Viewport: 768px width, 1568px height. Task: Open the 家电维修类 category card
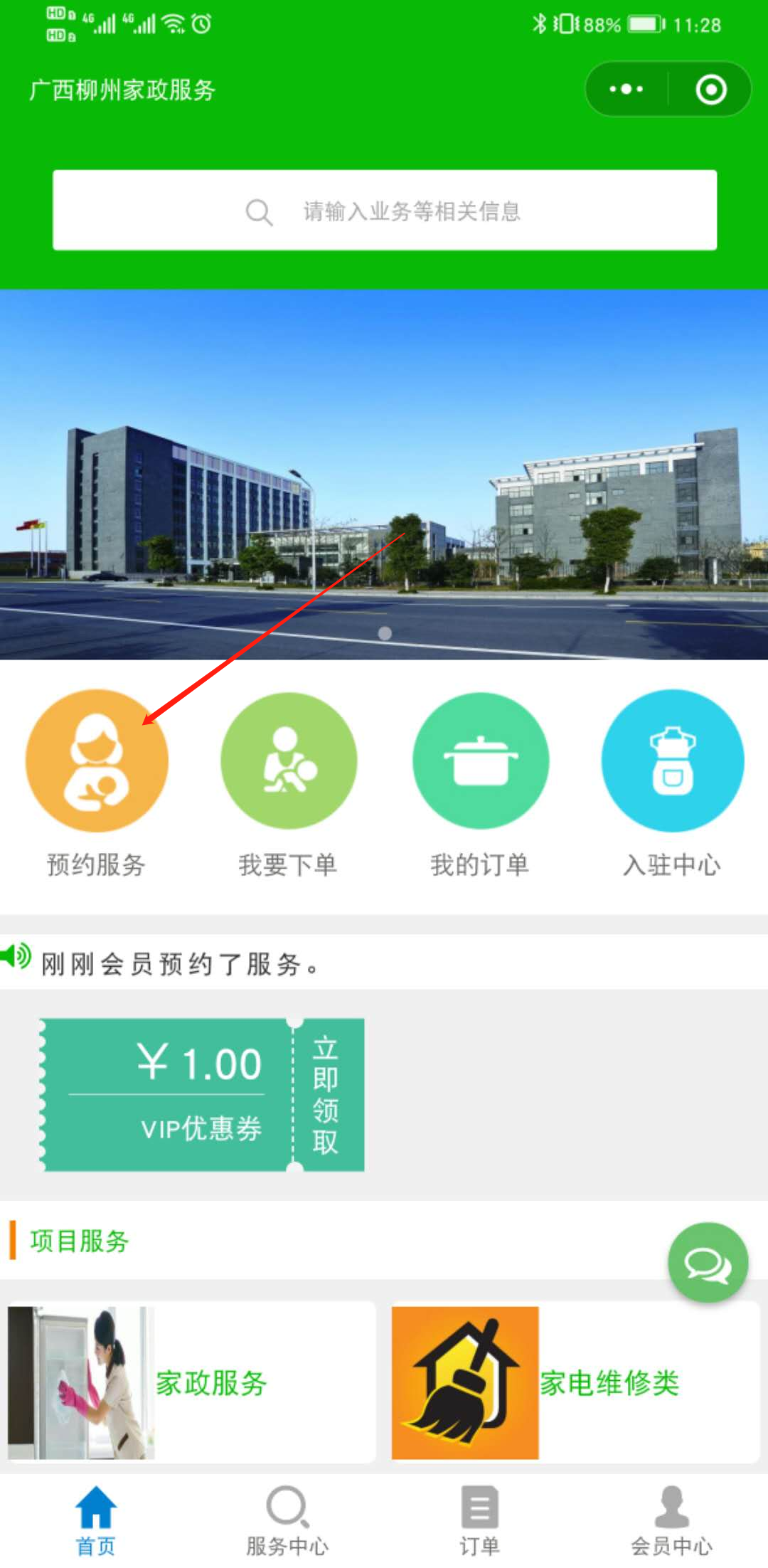(575, 1382)
